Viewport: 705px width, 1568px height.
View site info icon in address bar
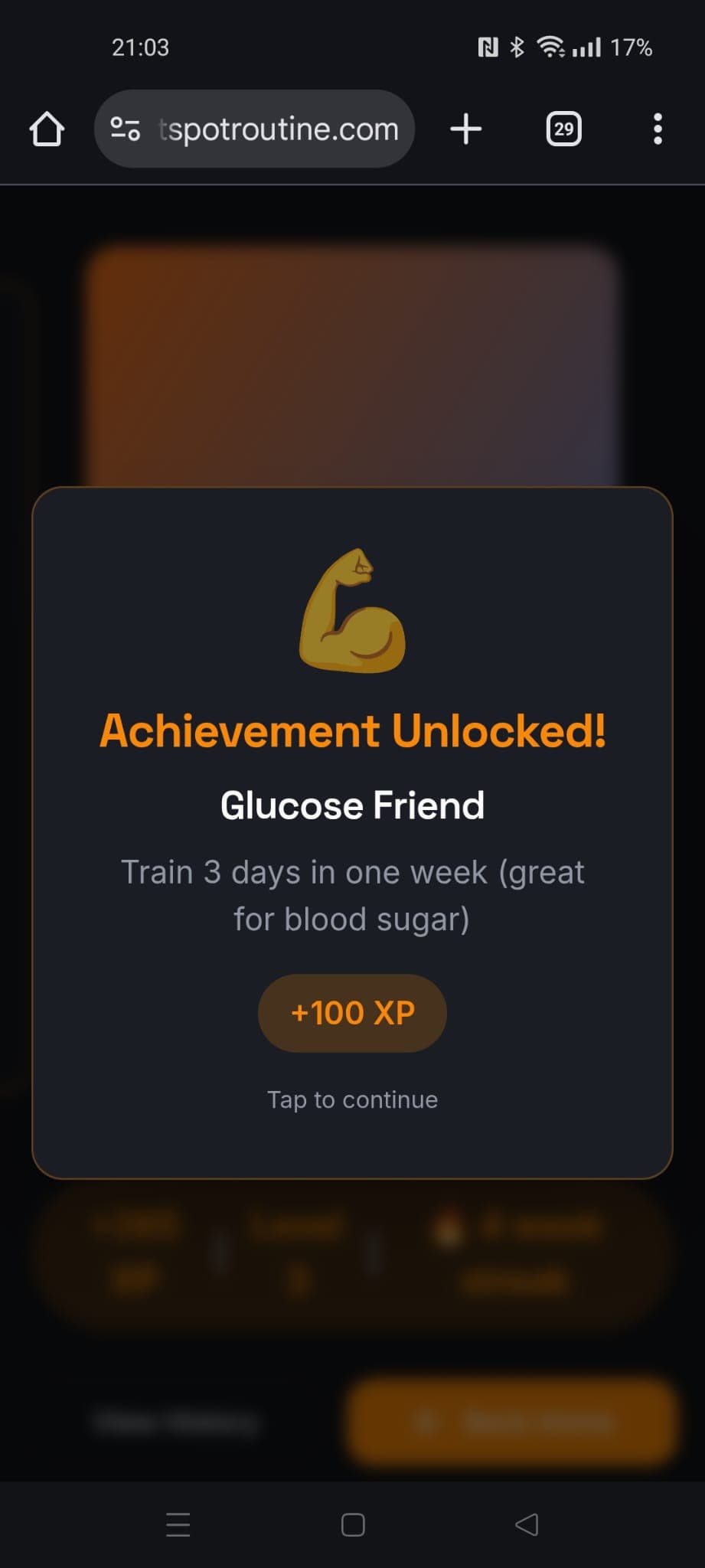click(125, 129)
